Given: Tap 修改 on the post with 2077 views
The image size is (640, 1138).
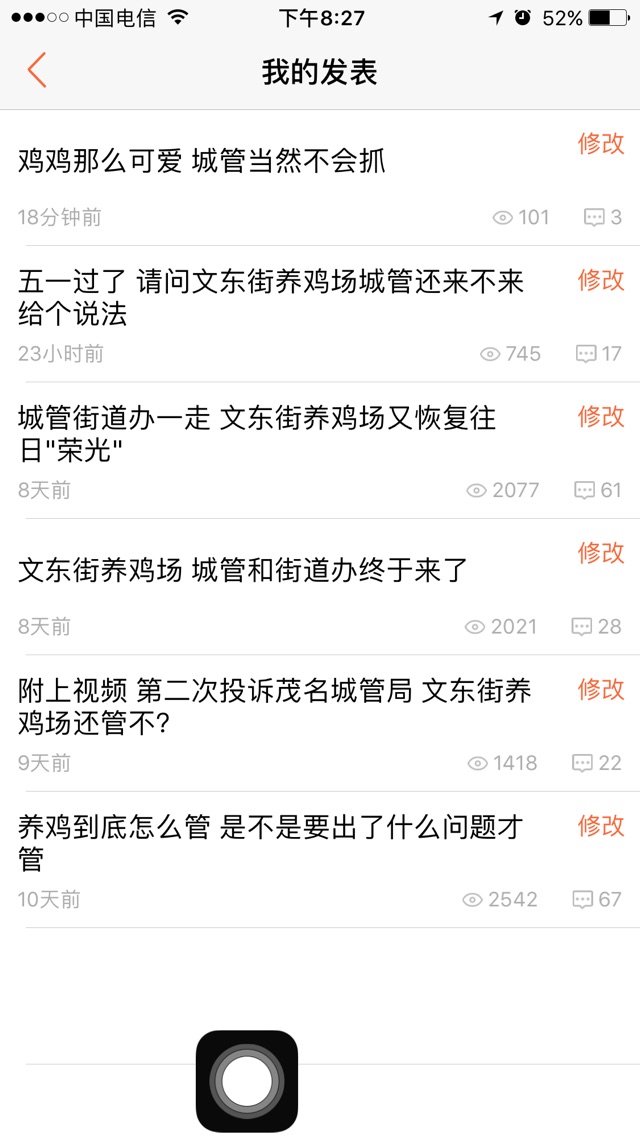Looking at the screenshot, I should (601, 416).
